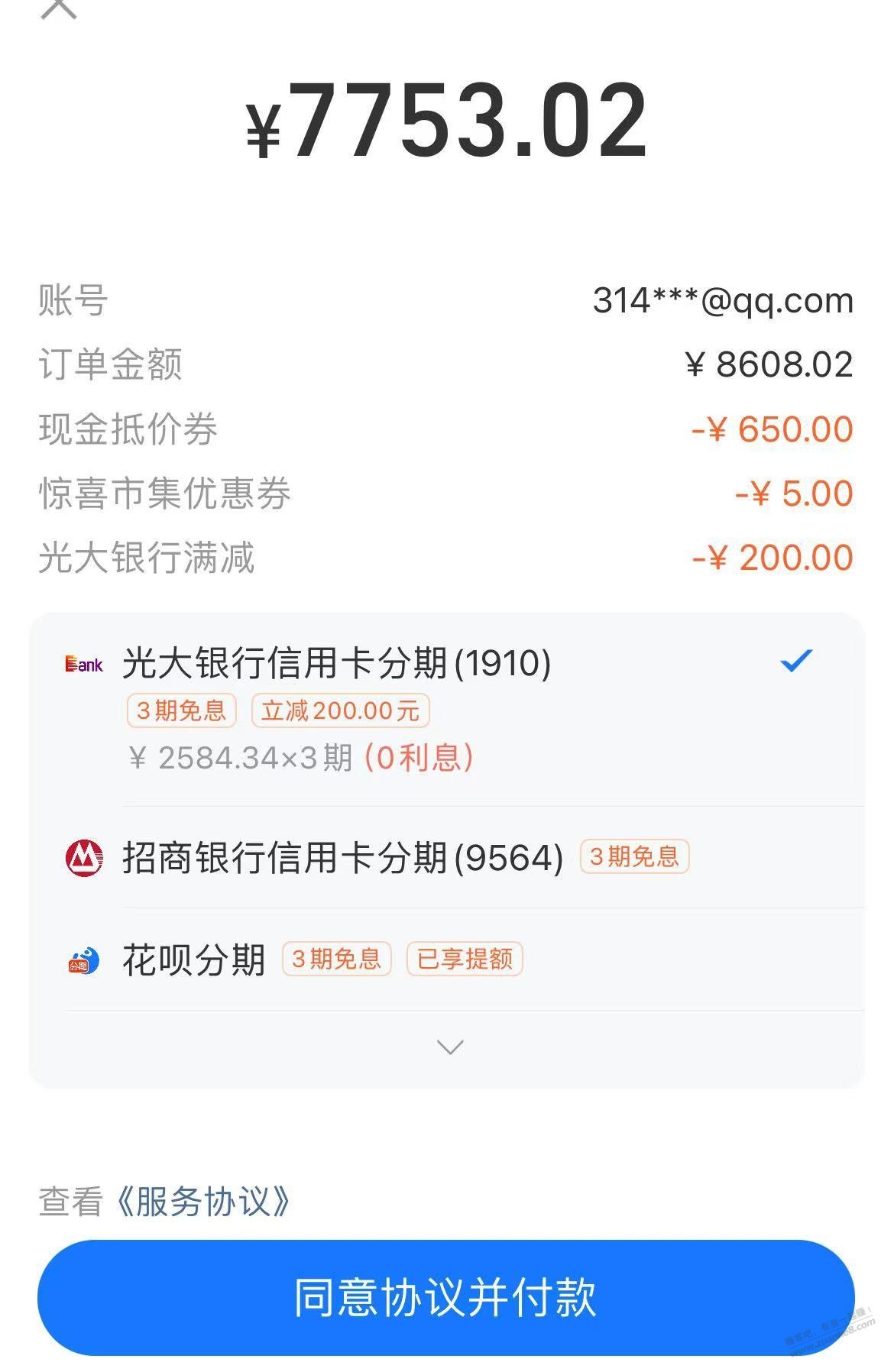Close the payment screen
Image resolution: width=894 pixels, height=1372 pixels.
coord(58,8)
